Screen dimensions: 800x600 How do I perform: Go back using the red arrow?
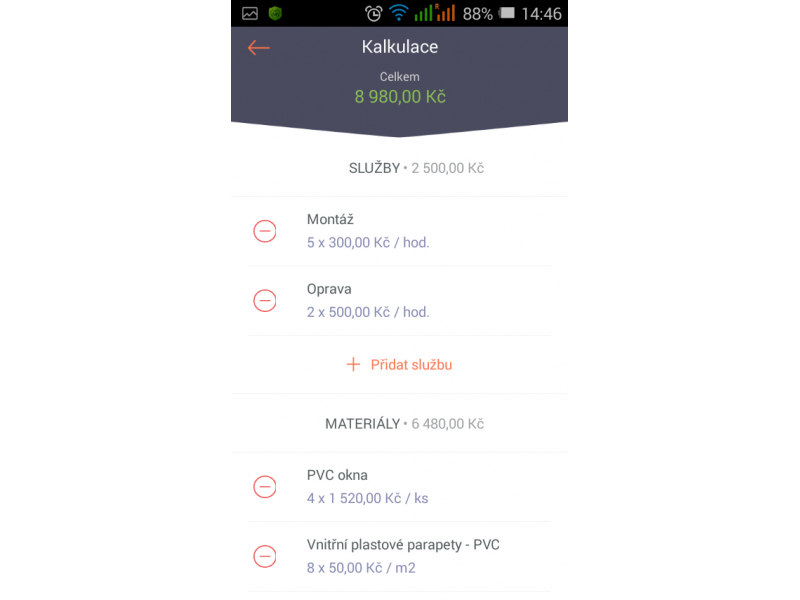click(259, 48)
